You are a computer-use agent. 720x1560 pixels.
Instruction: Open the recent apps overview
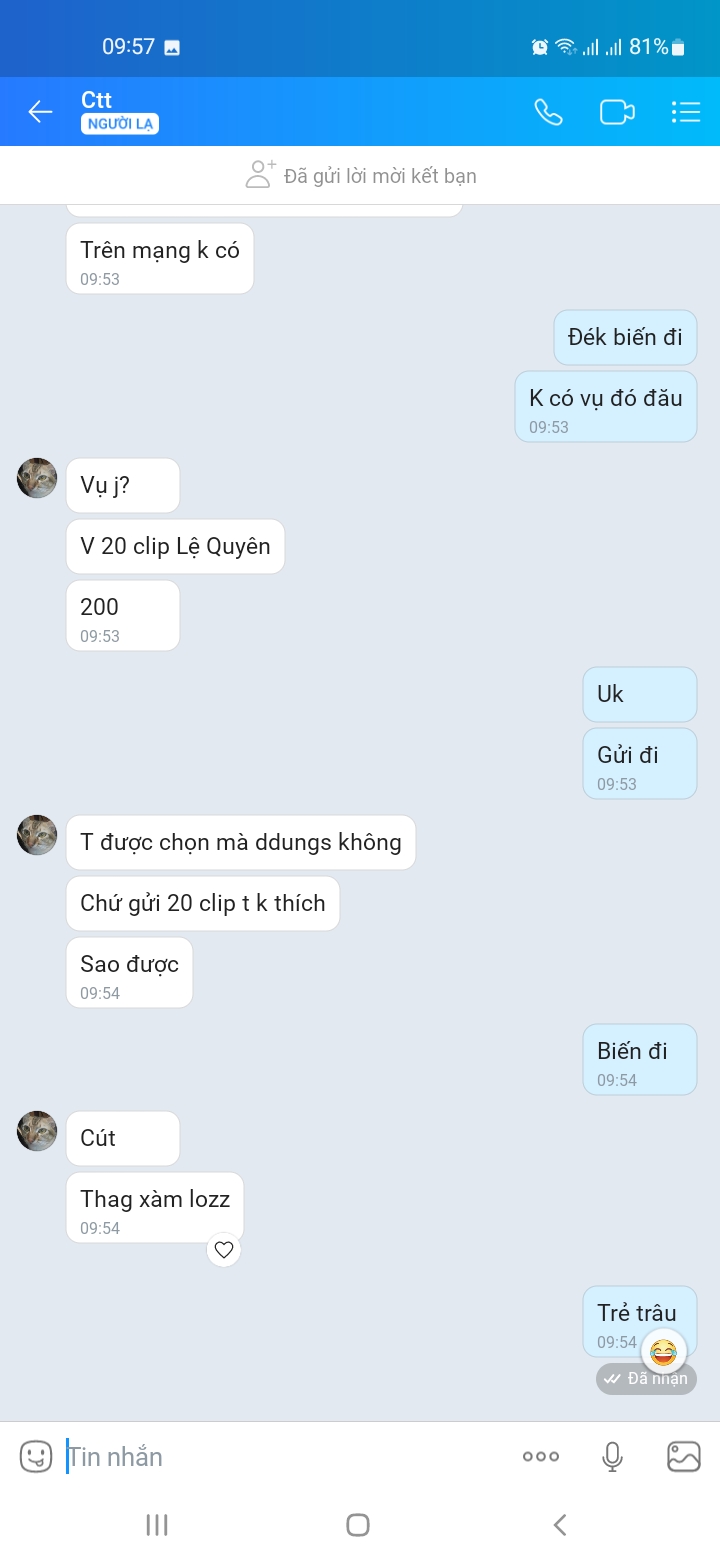pyautogui.click(x=157, y=1525)
